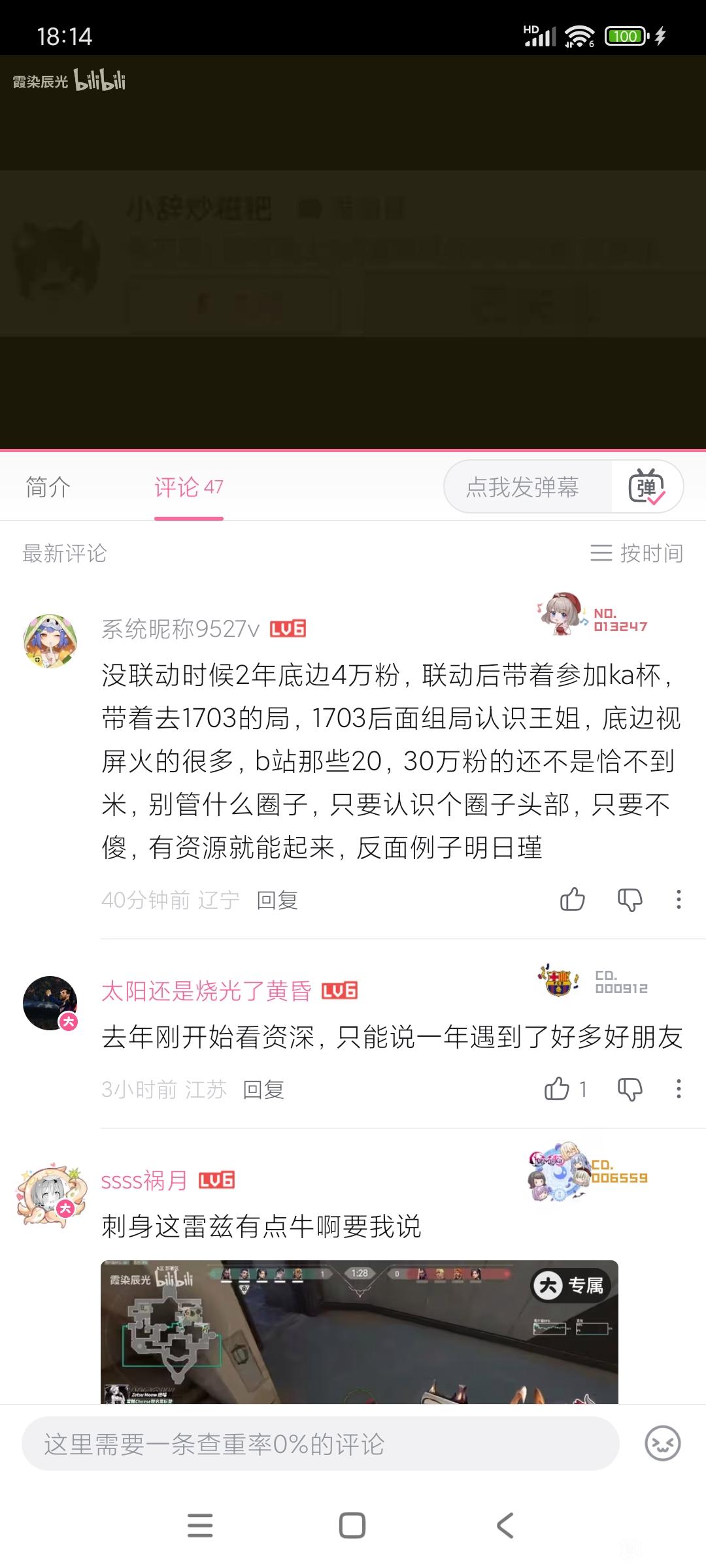Open overflow menu on 太阳还是烧光了黄昏's comment
706x1568 pixels.
[x=679, y=1089]
